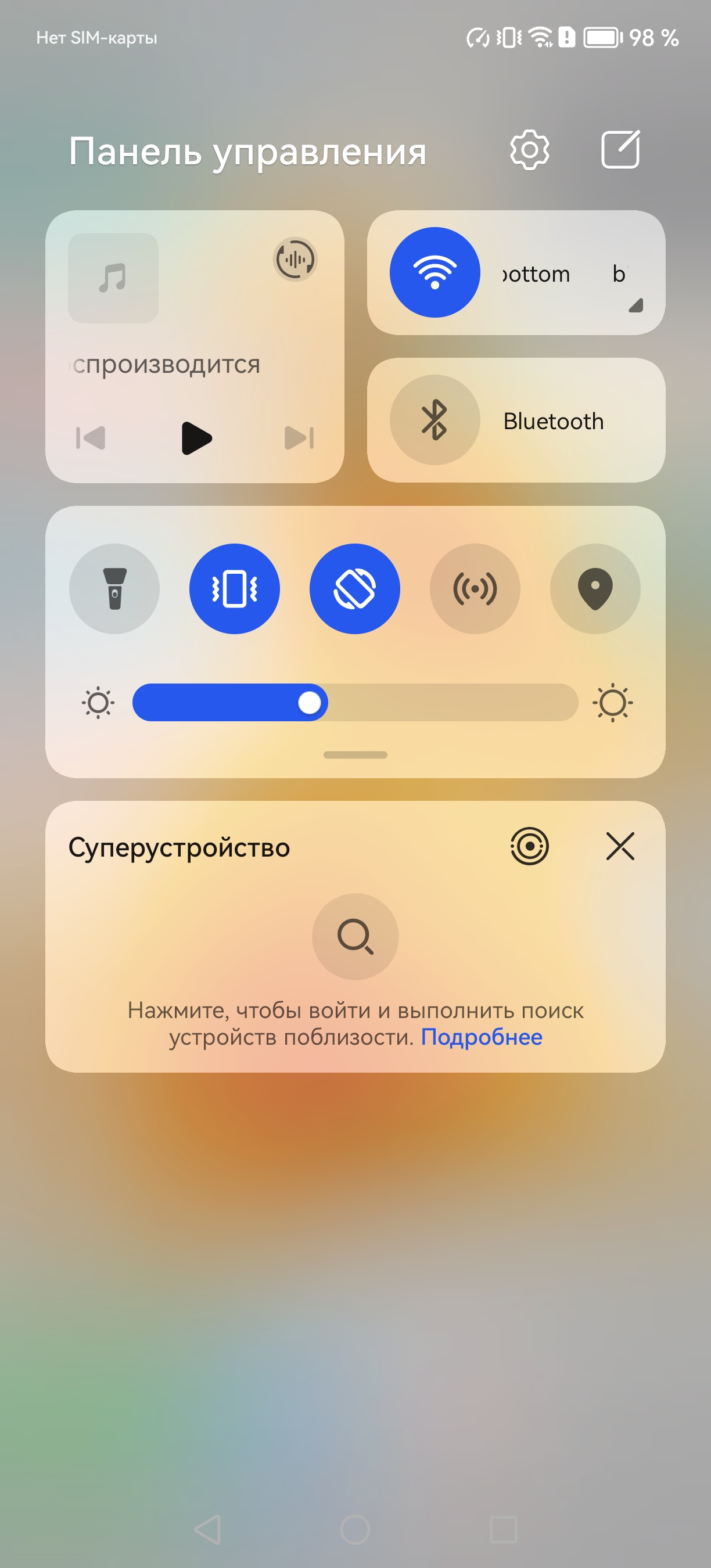Go back using the navigation bar

tap(207, 1529)
